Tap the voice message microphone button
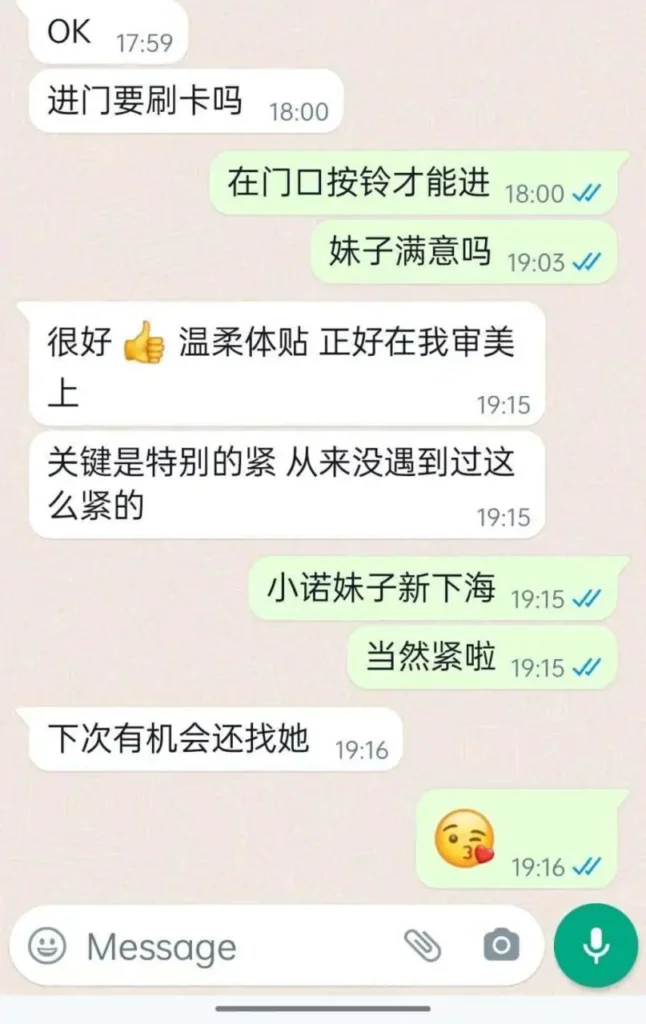Image resolution: width=646 pixels, height=1024 pixels. (x=596, y=945)
